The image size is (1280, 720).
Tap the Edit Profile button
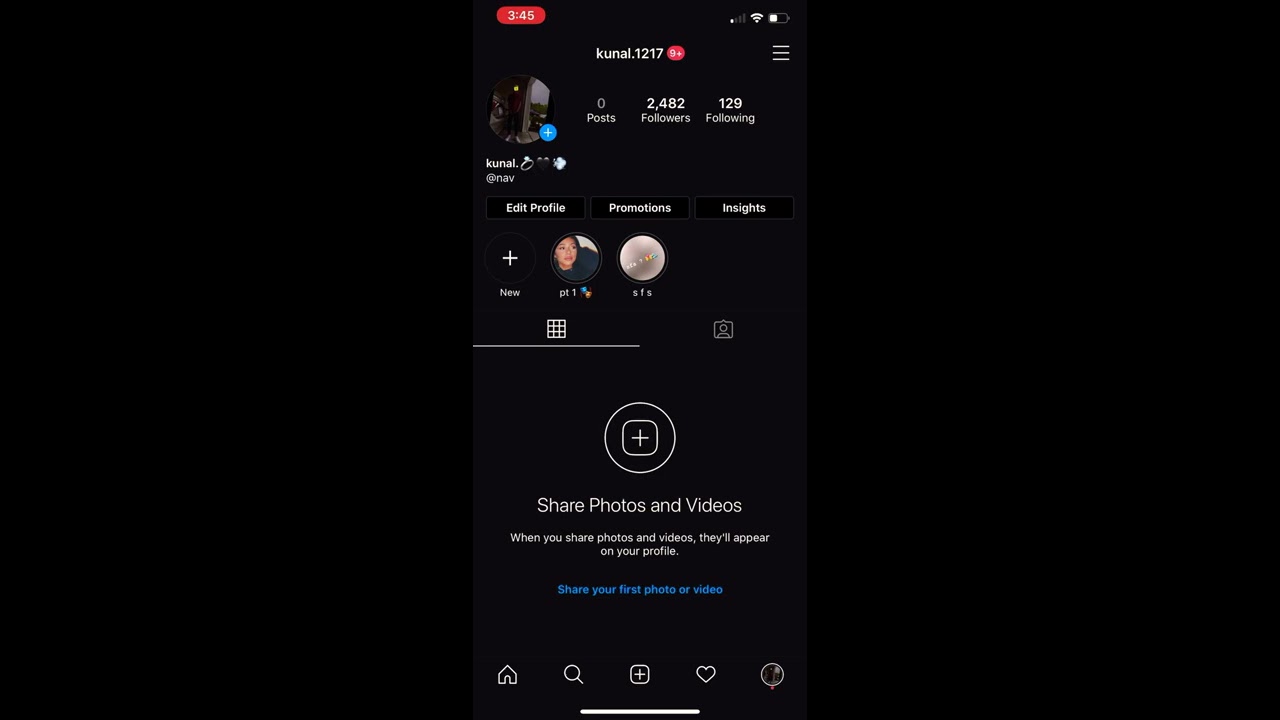(535, 208)
